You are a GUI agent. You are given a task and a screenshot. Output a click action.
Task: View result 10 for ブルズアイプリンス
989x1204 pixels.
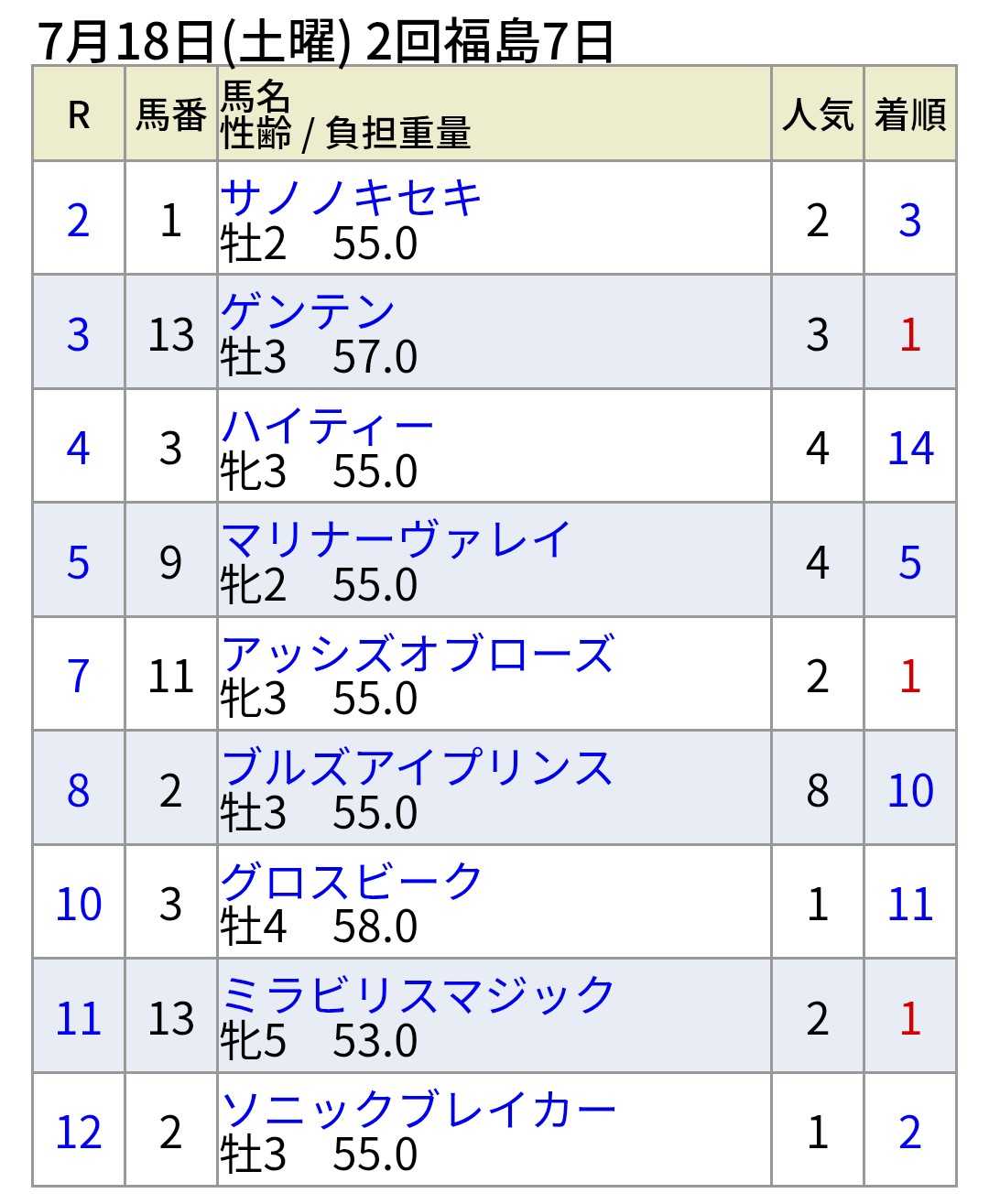click(x=910, y=790)
